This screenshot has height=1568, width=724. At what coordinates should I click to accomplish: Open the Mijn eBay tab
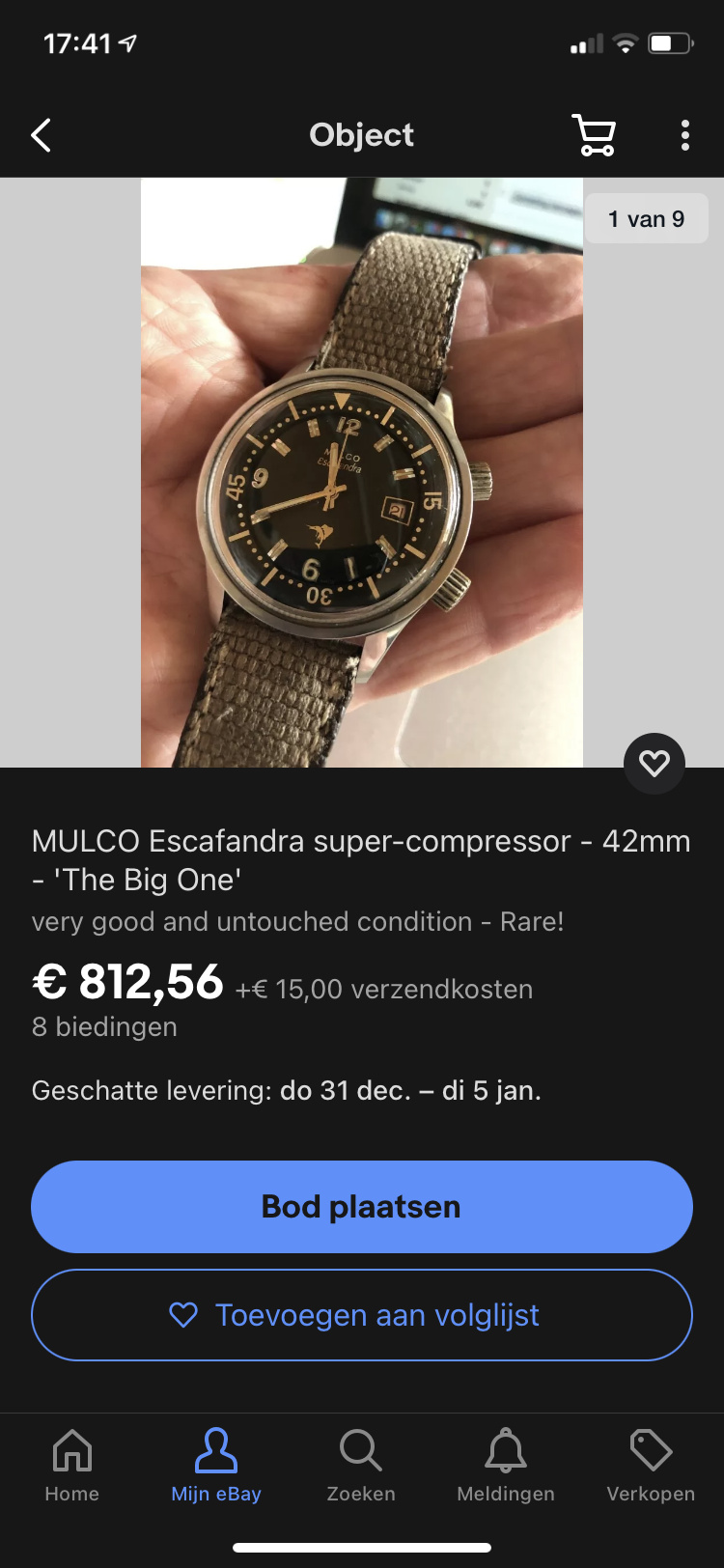pyautogui.click(x=216, y=1466)
